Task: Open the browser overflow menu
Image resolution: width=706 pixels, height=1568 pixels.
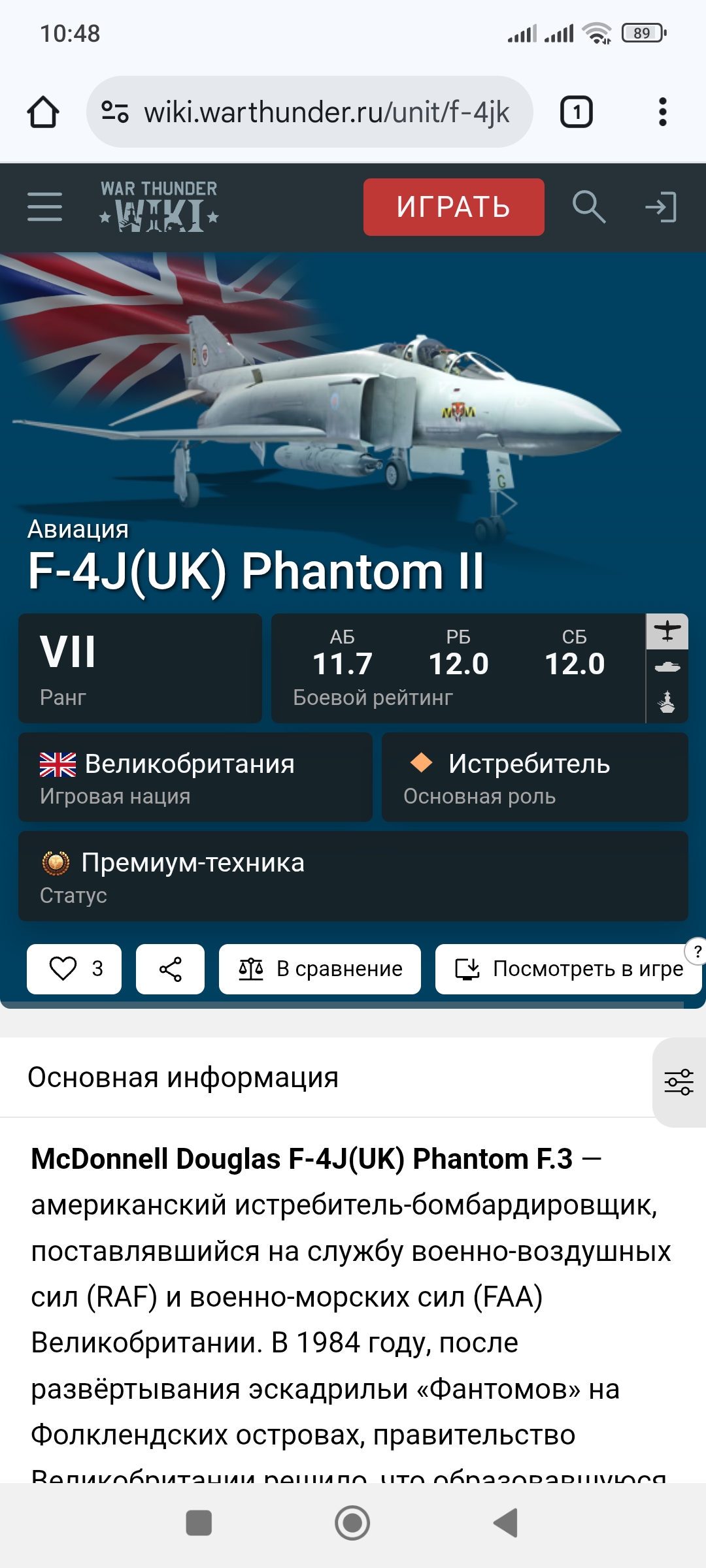Action: 662,112
